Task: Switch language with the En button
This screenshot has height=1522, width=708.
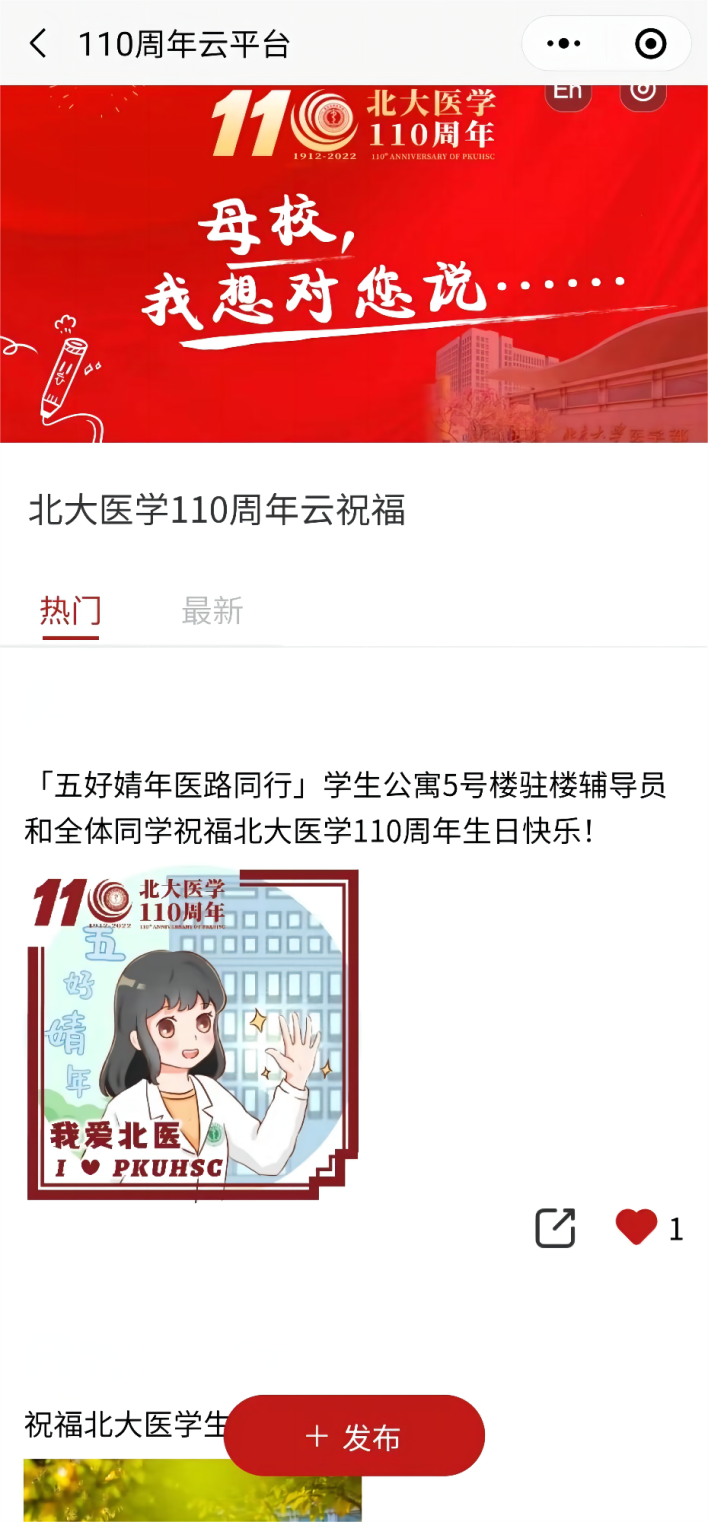Action: tap(567, 92)
